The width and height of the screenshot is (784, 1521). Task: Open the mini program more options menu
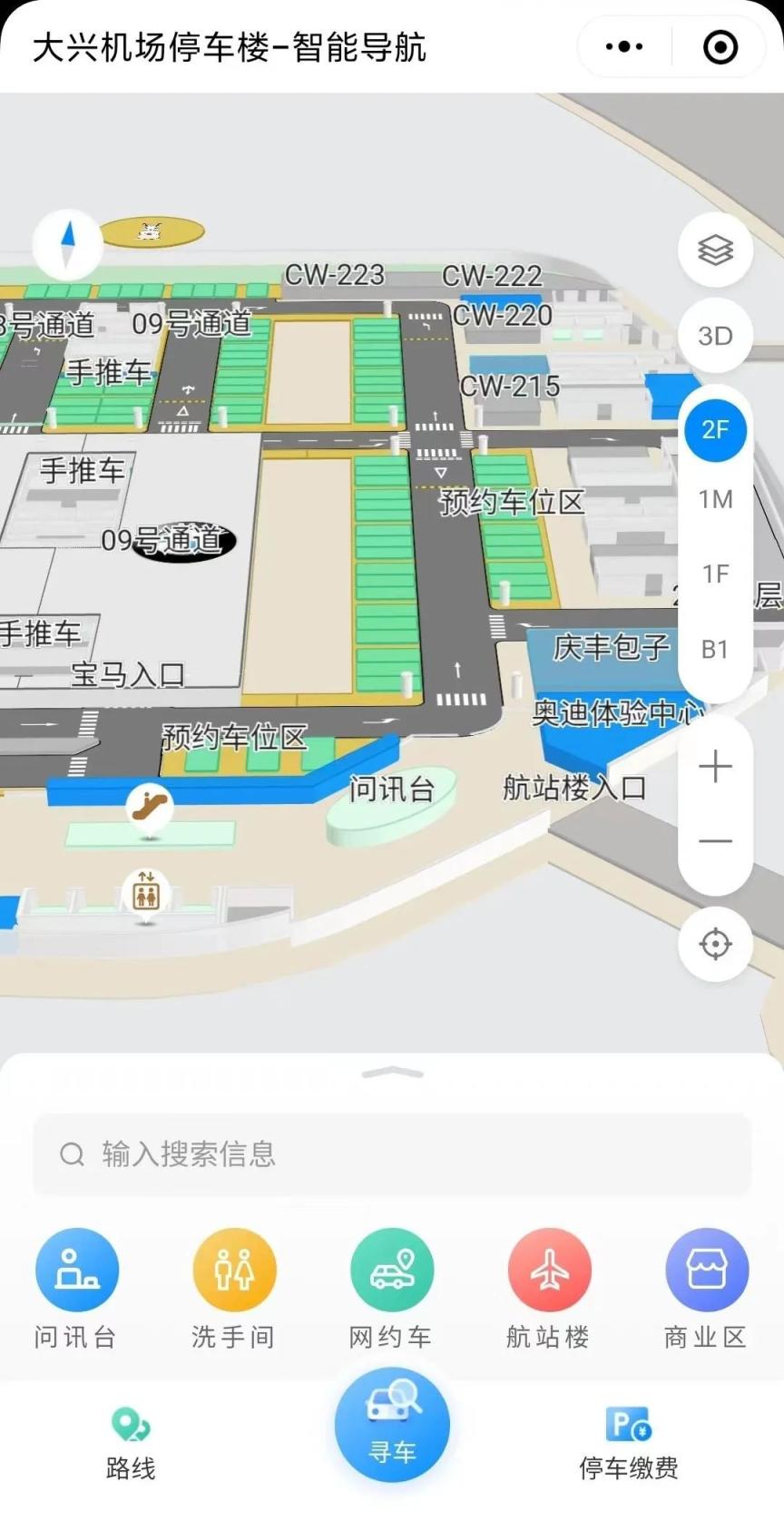click(624, 46)
